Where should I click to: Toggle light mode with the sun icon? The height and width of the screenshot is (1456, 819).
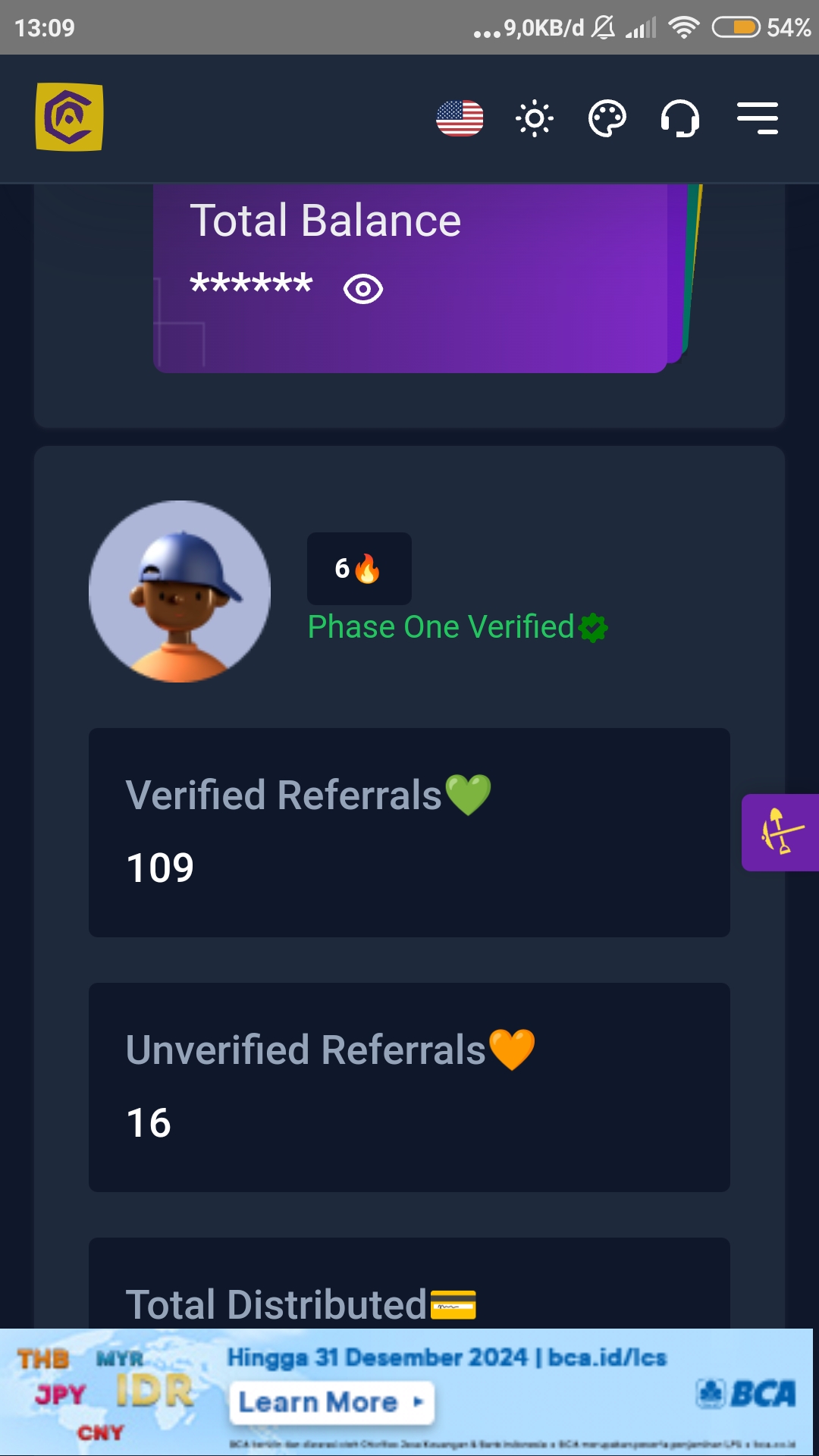click(535, 118)
